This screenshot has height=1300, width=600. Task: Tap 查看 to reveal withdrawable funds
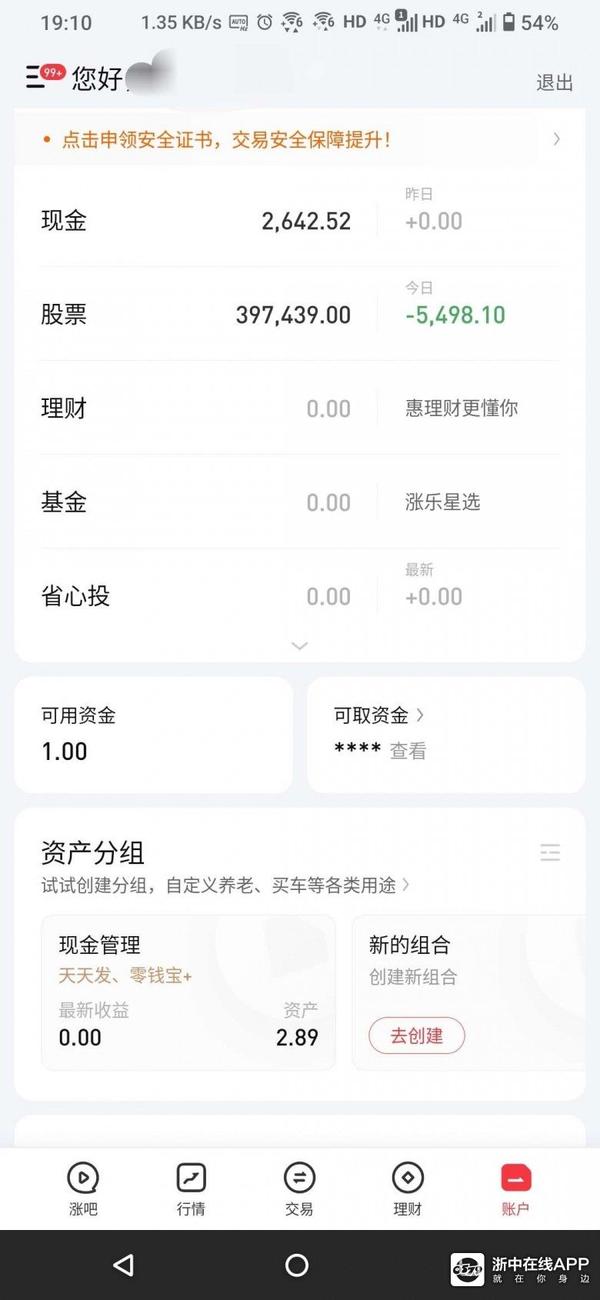pos(408,751)
